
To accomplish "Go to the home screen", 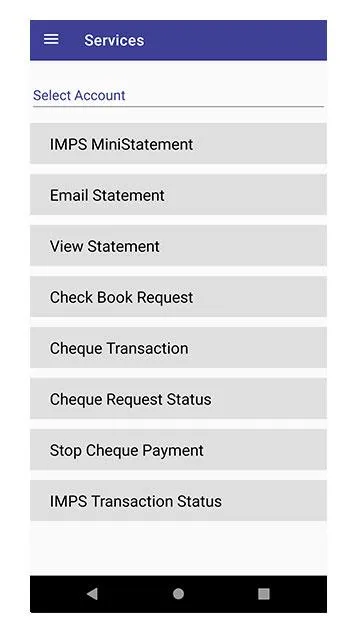I will pyautogui.click(x=178, y=594).
